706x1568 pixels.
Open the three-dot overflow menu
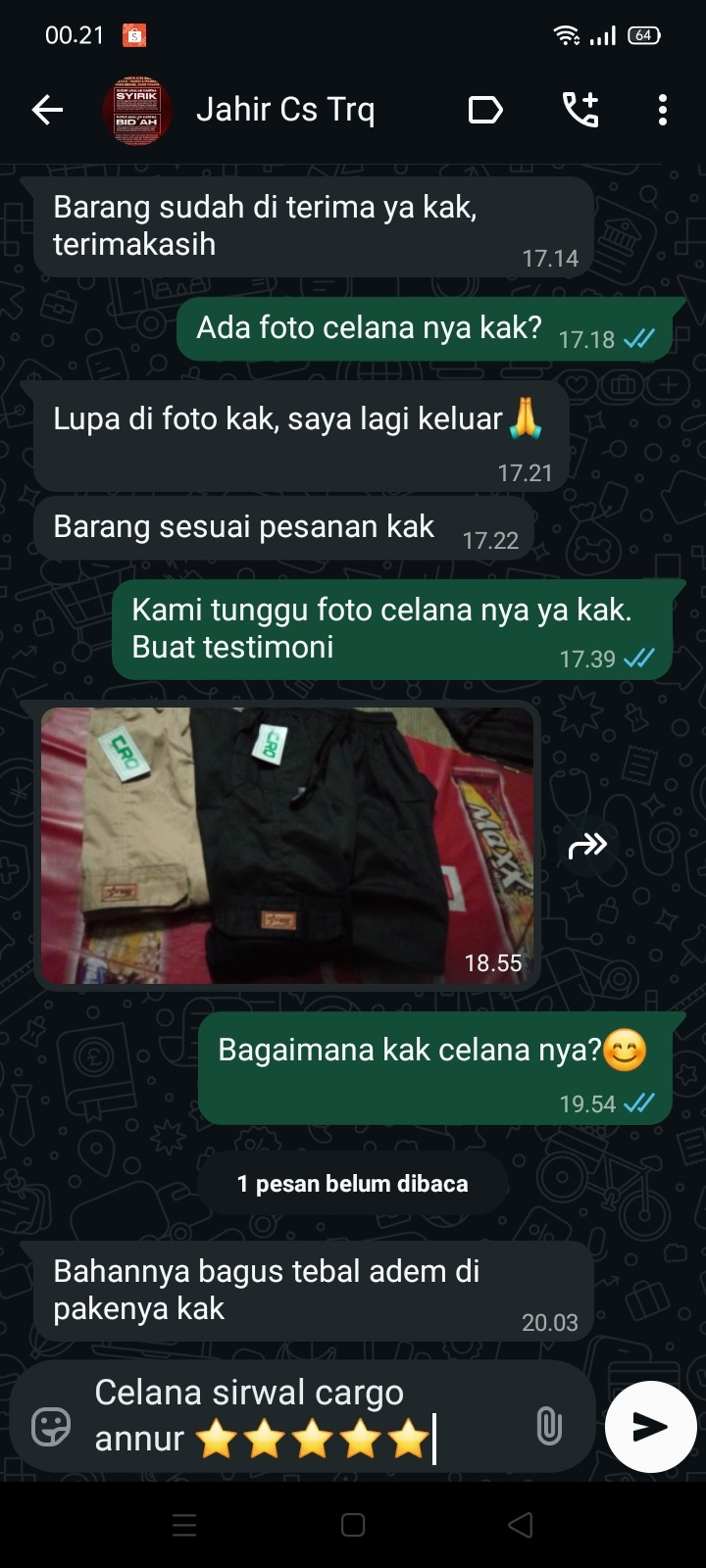click(x=663, y=110)
